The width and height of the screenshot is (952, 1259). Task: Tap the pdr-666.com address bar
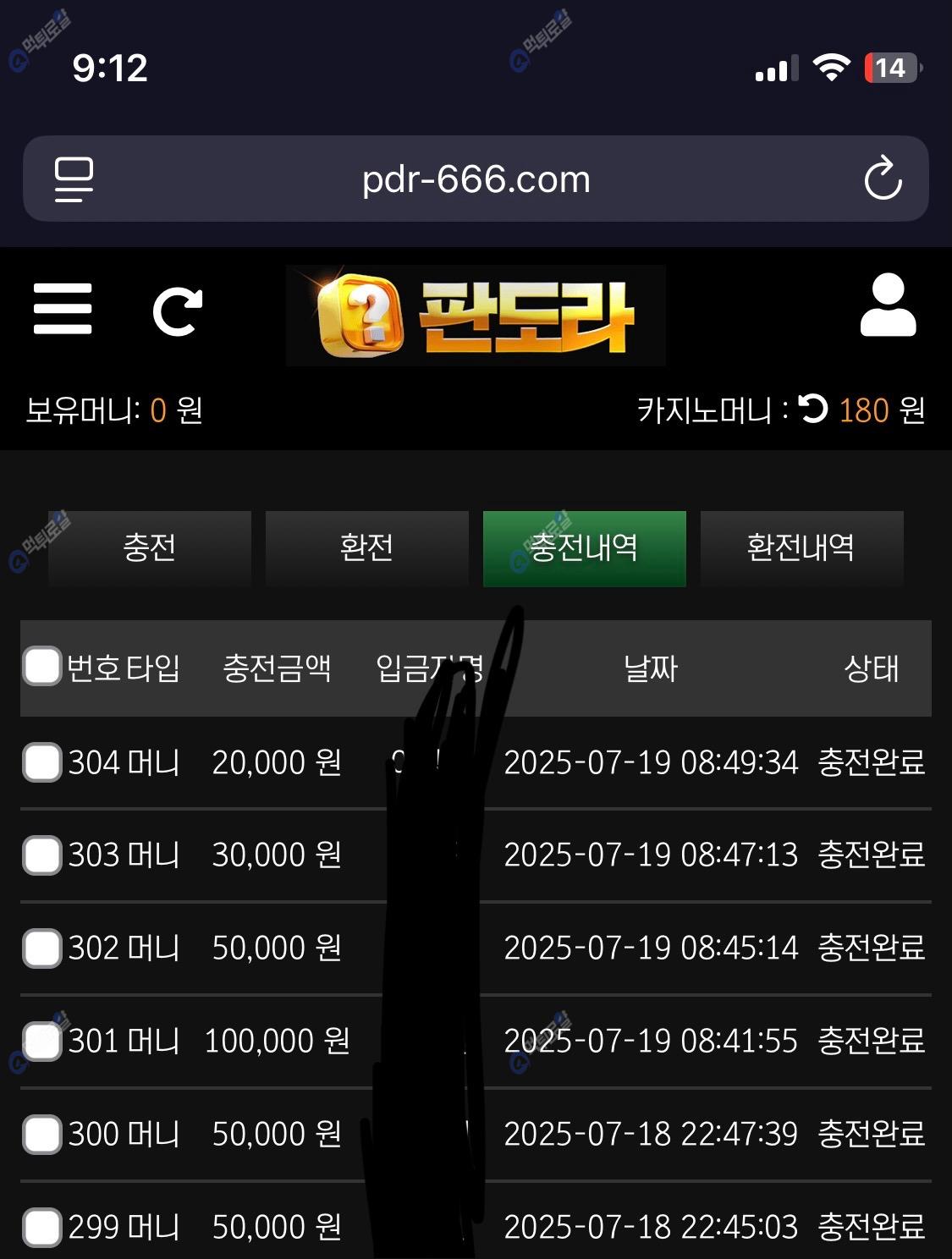click(476, 179)
